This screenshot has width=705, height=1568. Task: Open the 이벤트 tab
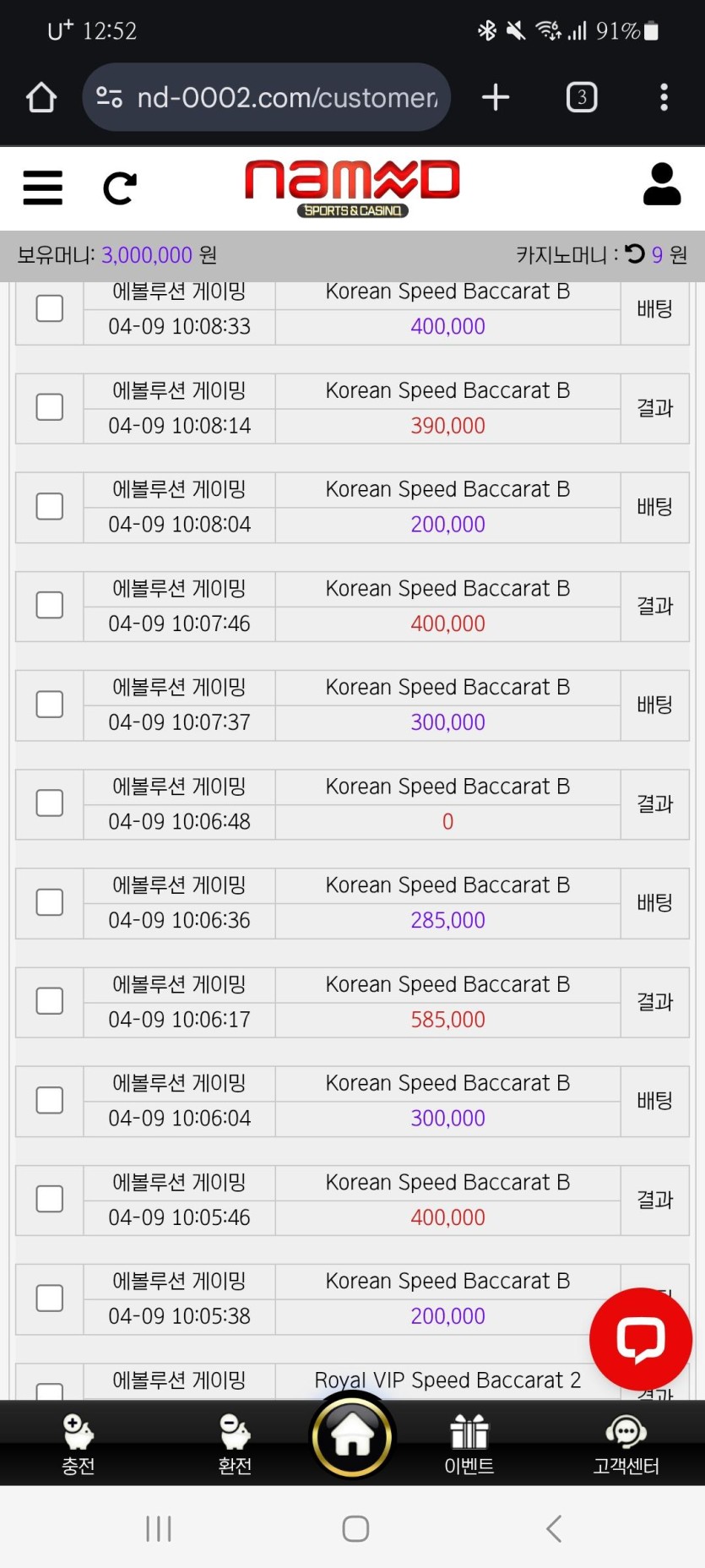pyautogui.click(x=469, y=1444)
